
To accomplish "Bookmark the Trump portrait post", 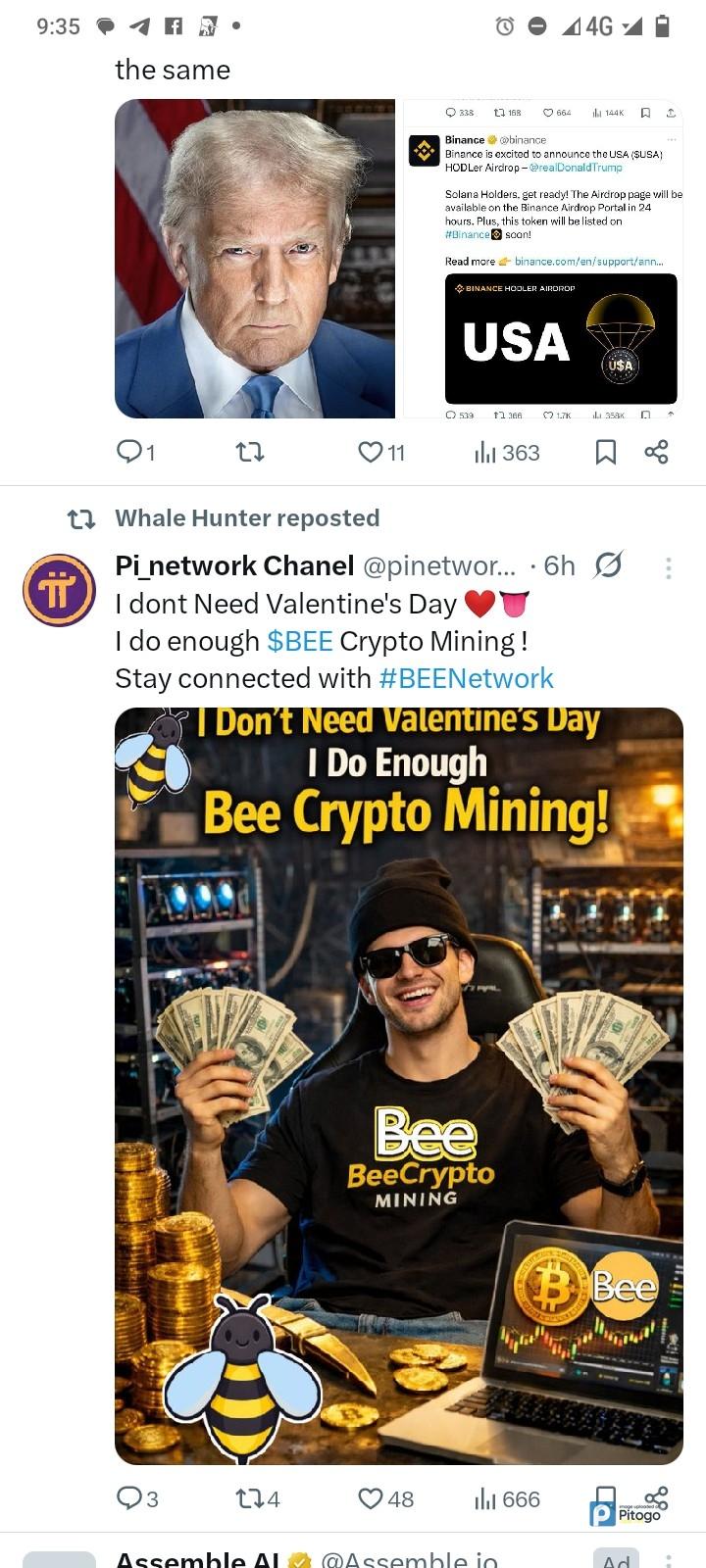I will (606, 452).
